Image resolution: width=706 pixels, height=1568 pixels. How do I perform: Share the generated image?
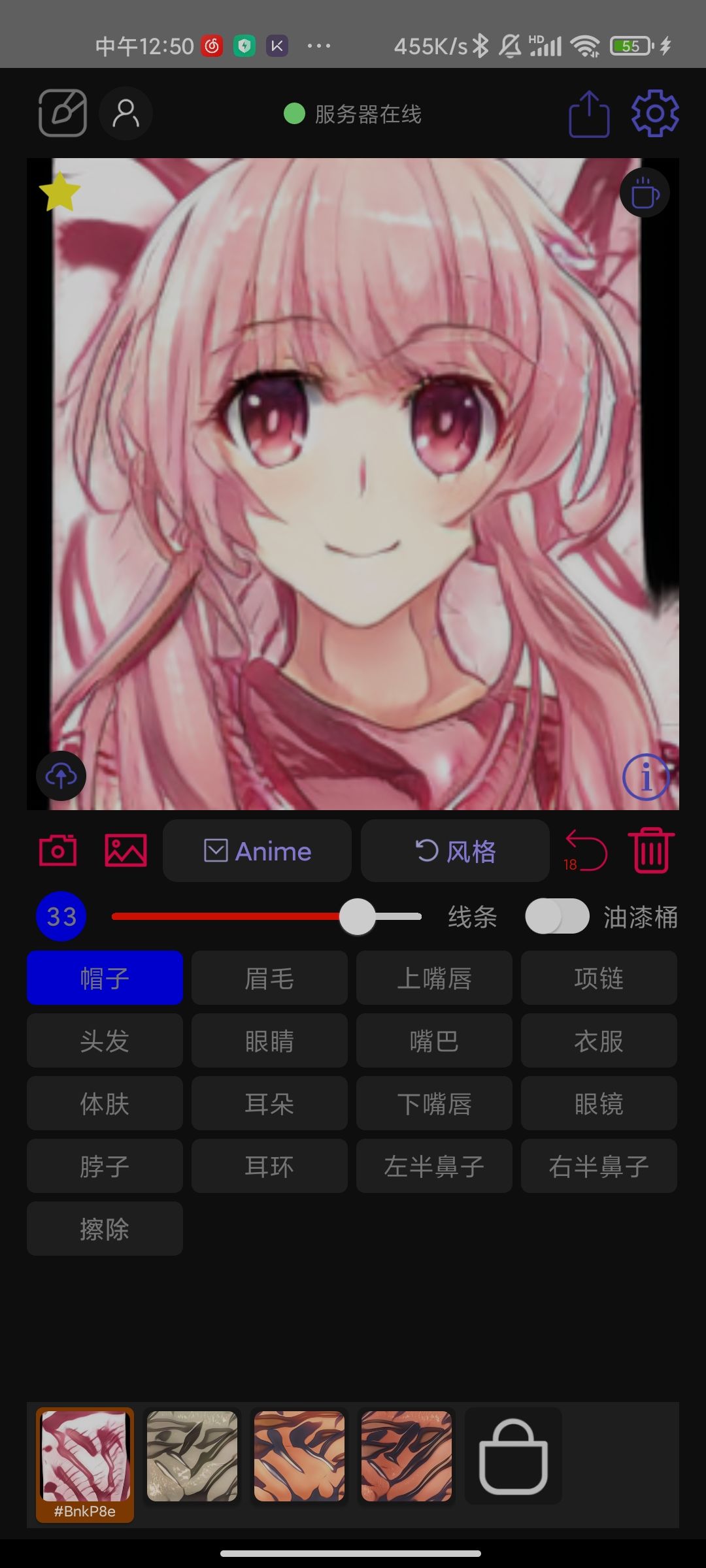(589, 114)
